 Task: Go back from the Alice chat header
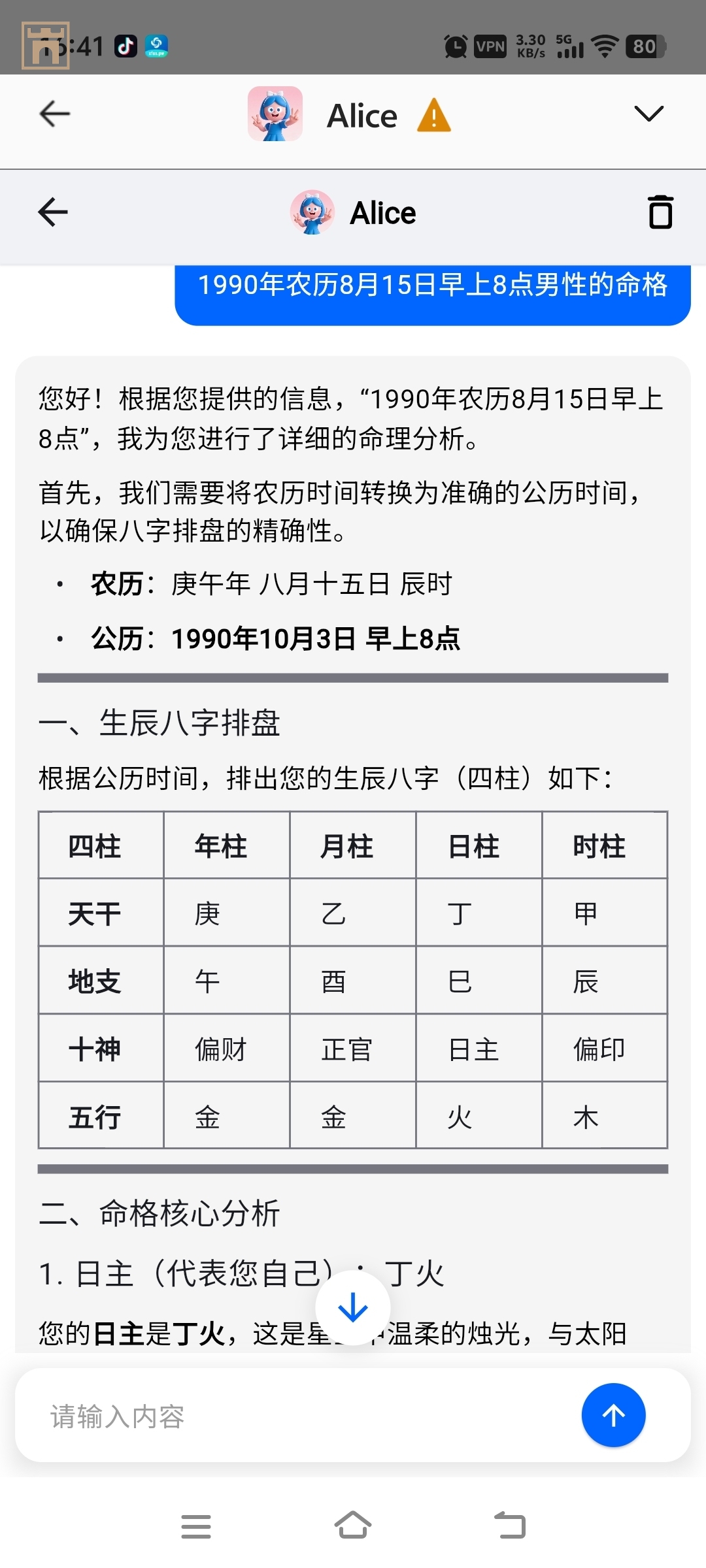tap(54, 212)
